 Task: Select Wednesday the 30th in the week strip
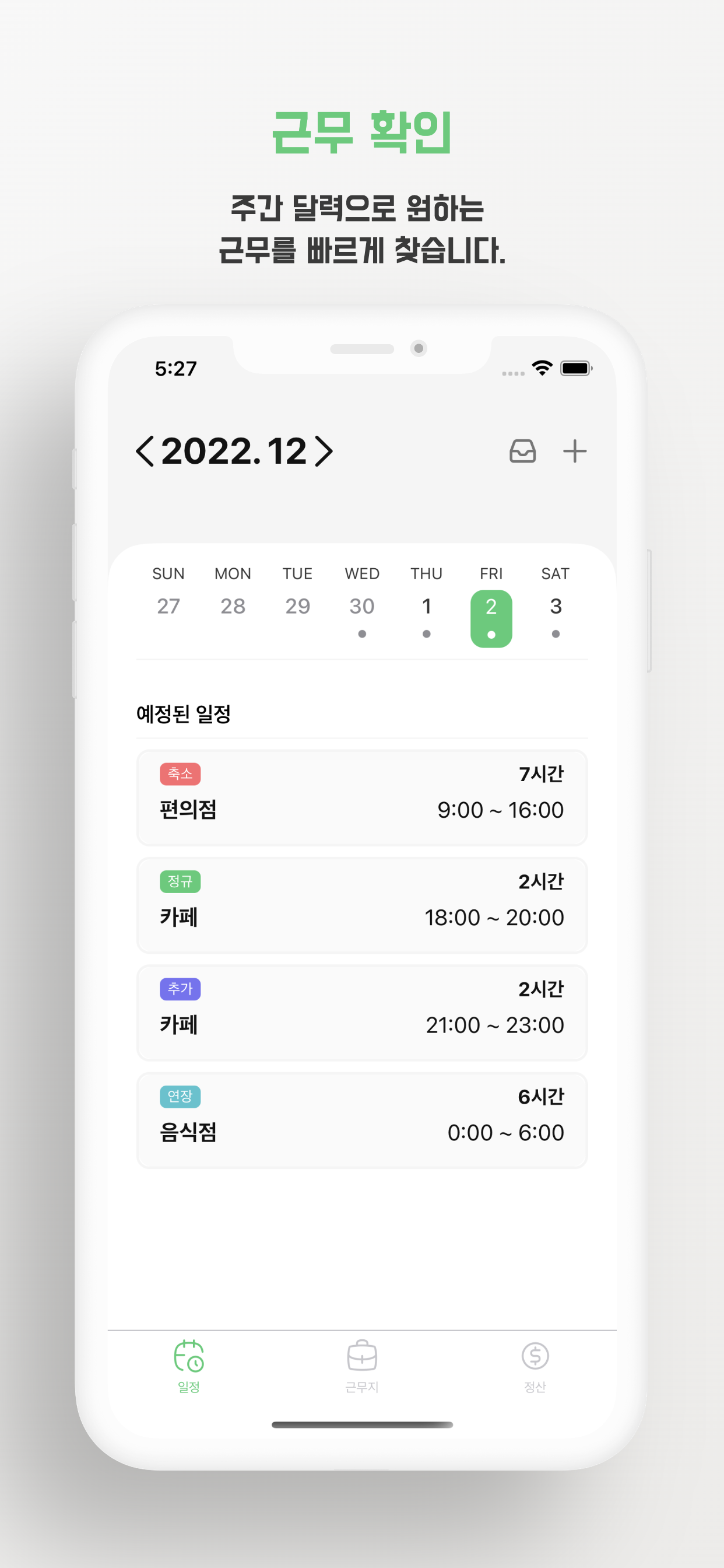coord(362,607)
